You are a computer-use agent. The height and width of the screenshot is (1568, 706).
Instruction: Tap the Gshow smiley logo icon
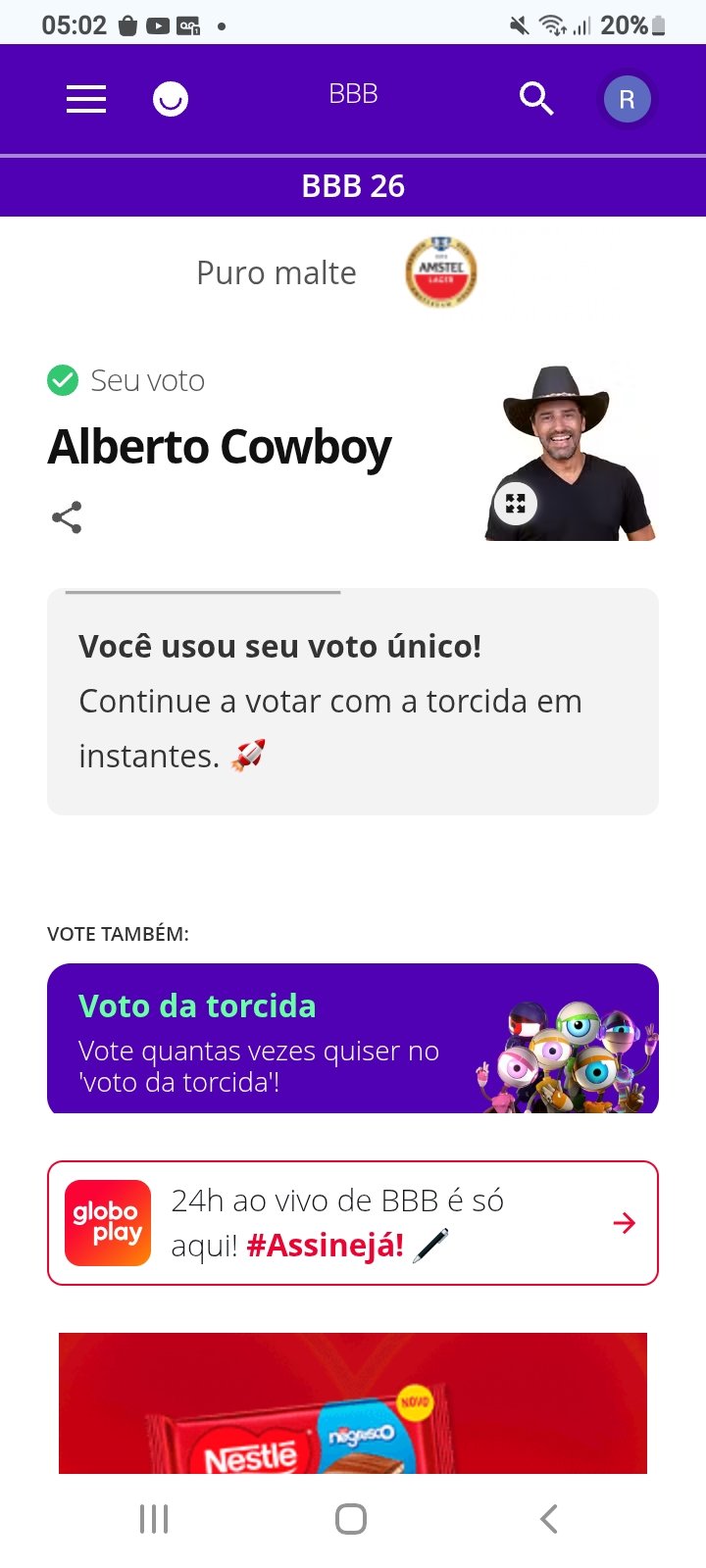tap(171, 99)
